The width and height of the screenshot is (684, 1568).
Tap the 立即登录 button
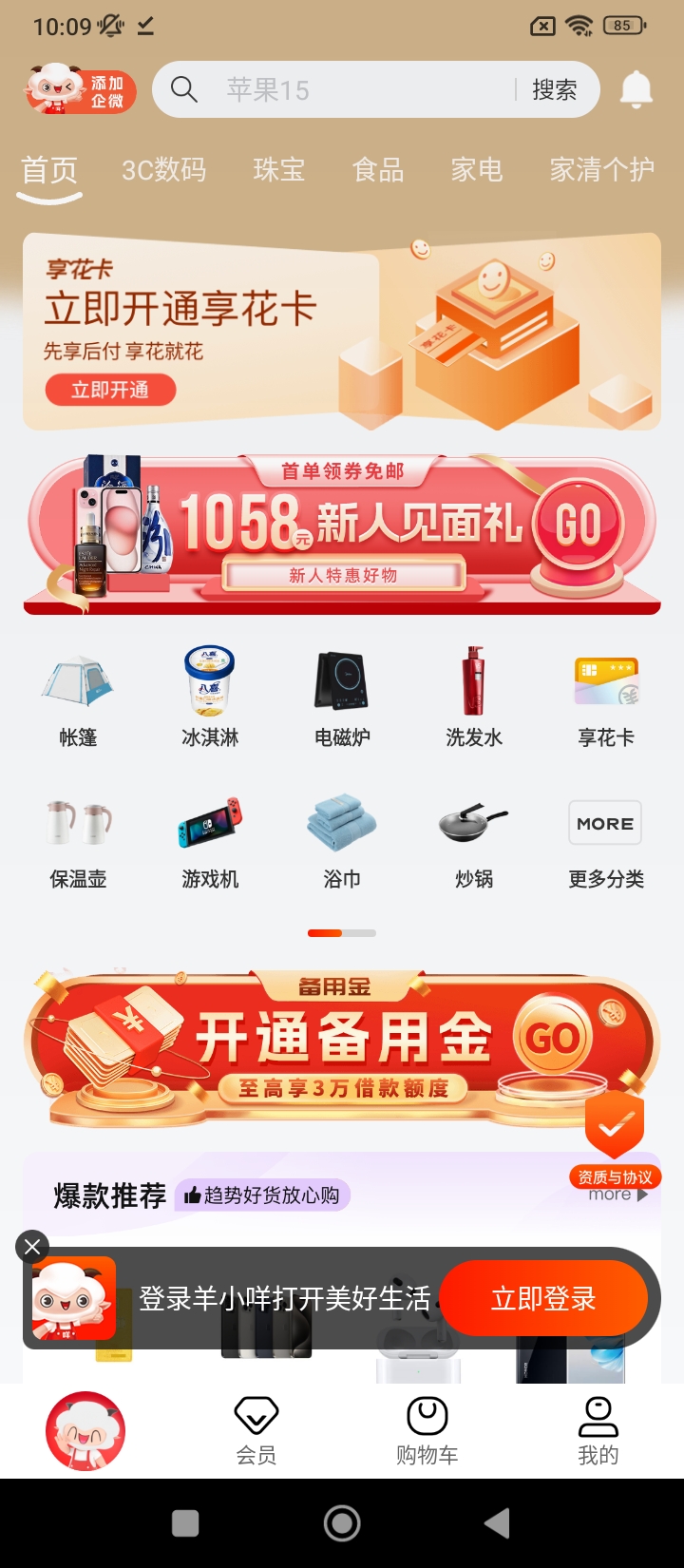point(543,1298)
